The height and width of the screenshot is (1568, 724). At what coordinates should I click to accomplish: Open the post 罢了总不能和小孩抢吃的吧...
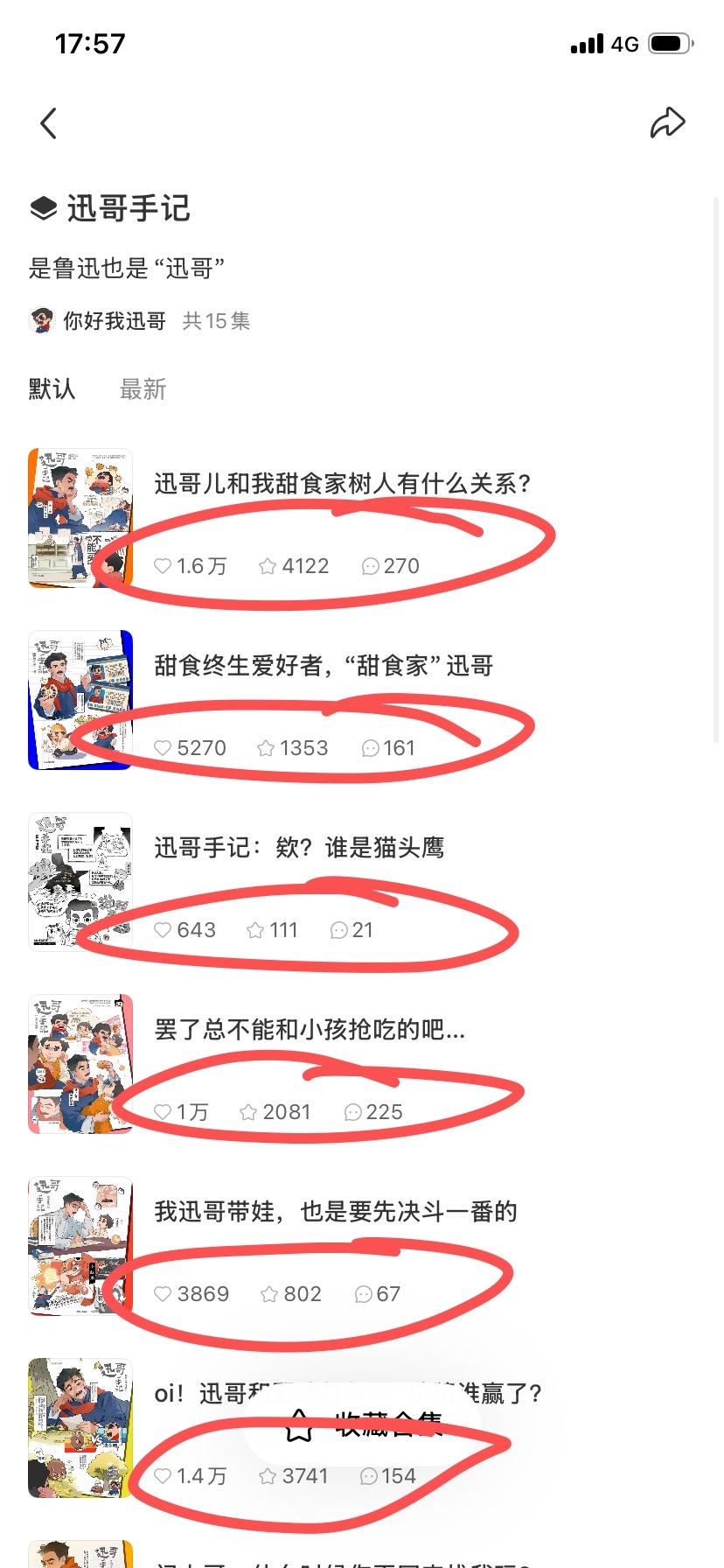pos(310,1030)
